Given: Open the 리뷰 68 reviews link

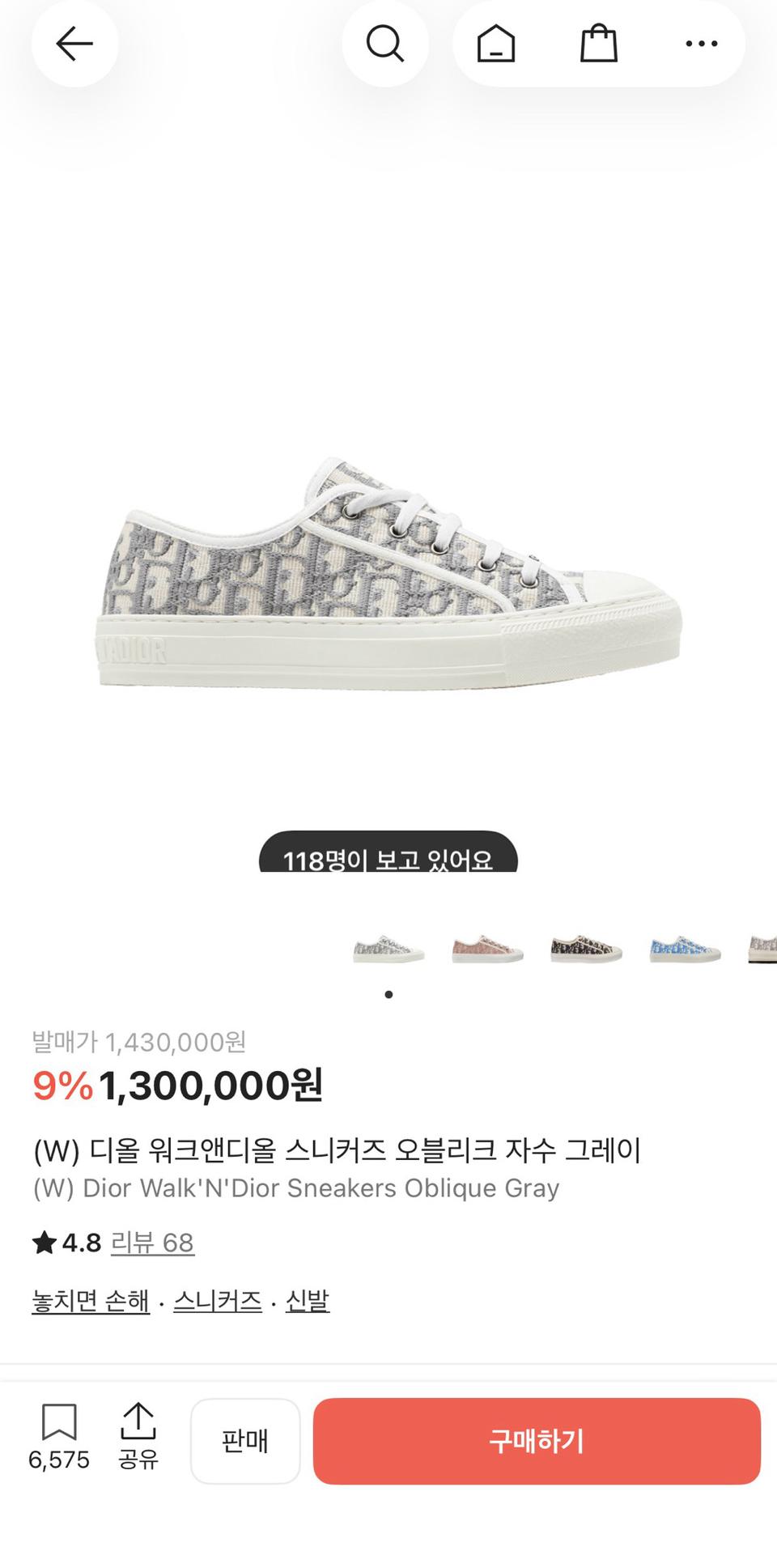Looking at the screenshot, I should coord(152,1243).
